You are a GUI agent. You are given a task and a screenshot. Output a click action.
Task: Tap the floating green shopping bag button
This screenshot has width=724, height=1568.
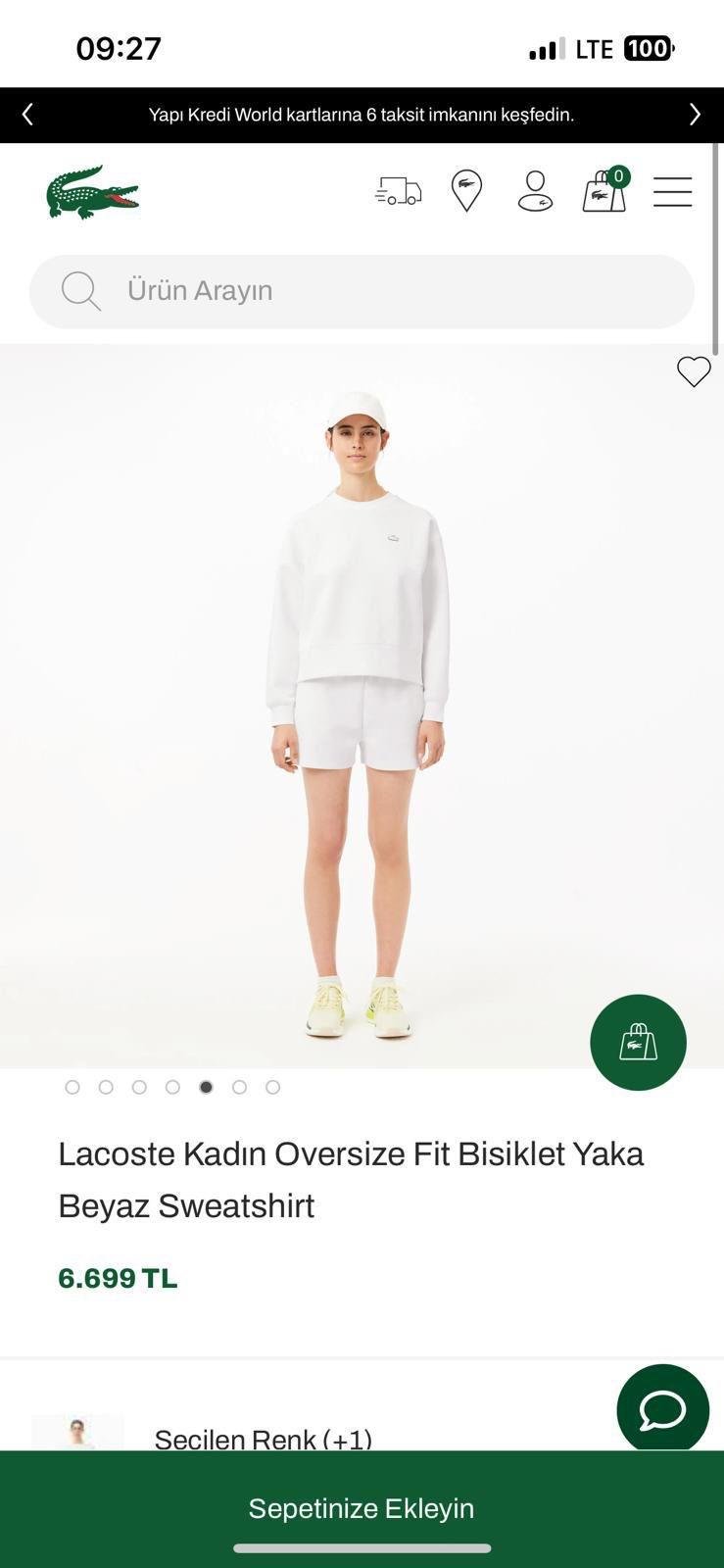coord(638,1042)
